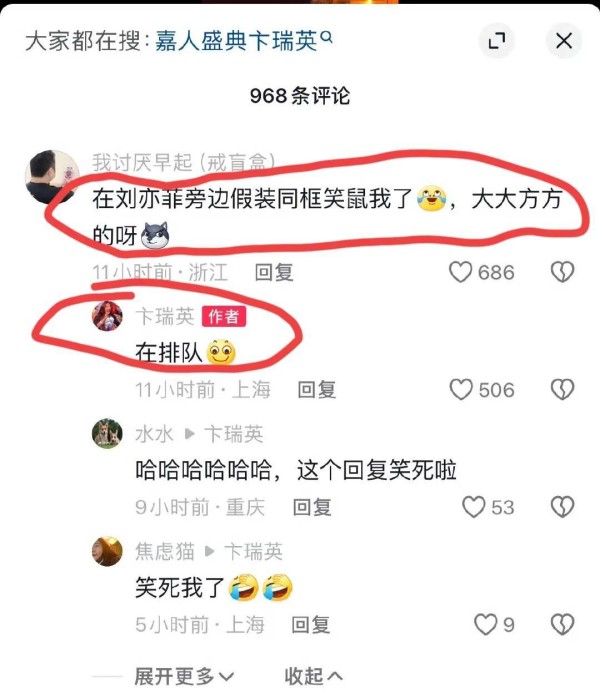600x698 pixels.
Task: Dislike 水水's reply comment
Action: click(563, 507)
